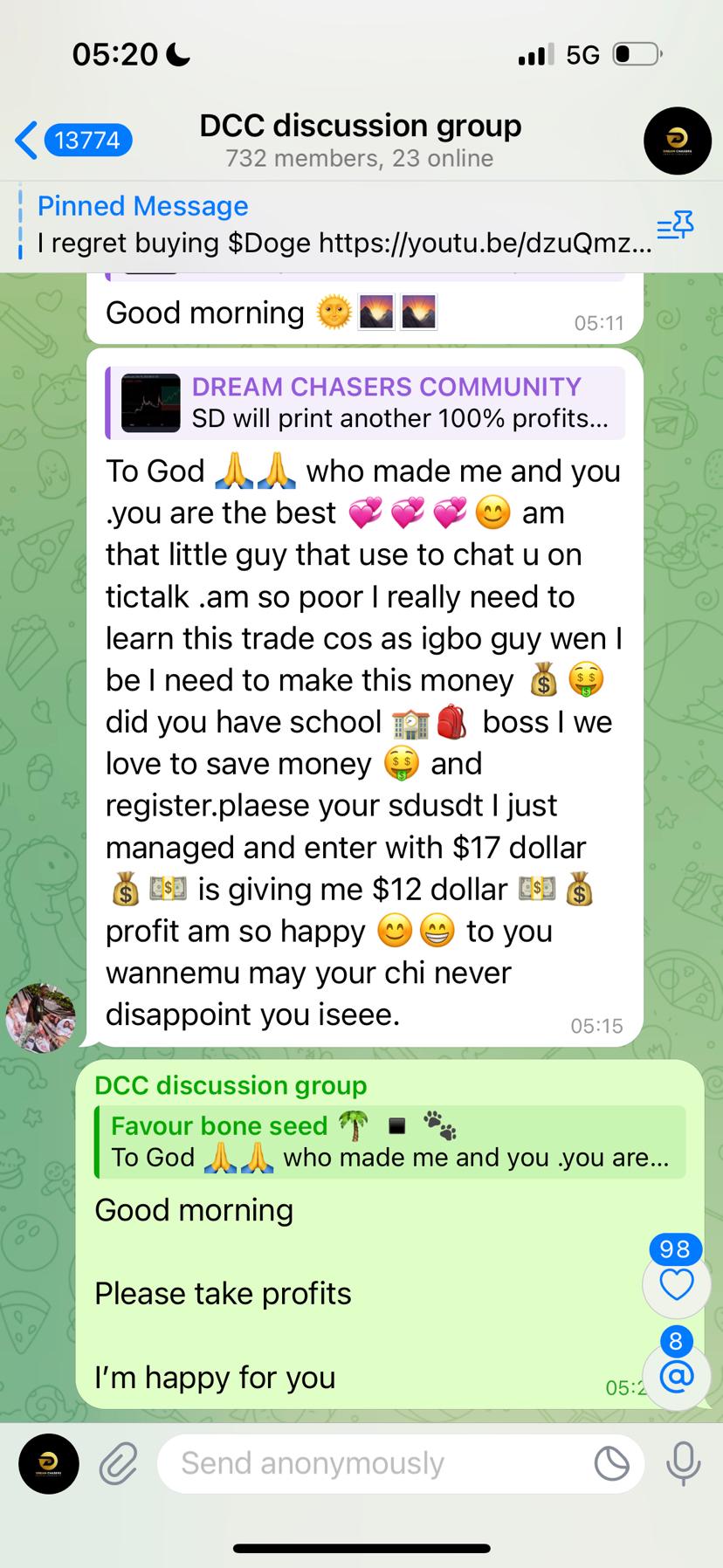Open the pinned messages list icon
Viewport: 723px width, 1568px height.
pos(674,226)
